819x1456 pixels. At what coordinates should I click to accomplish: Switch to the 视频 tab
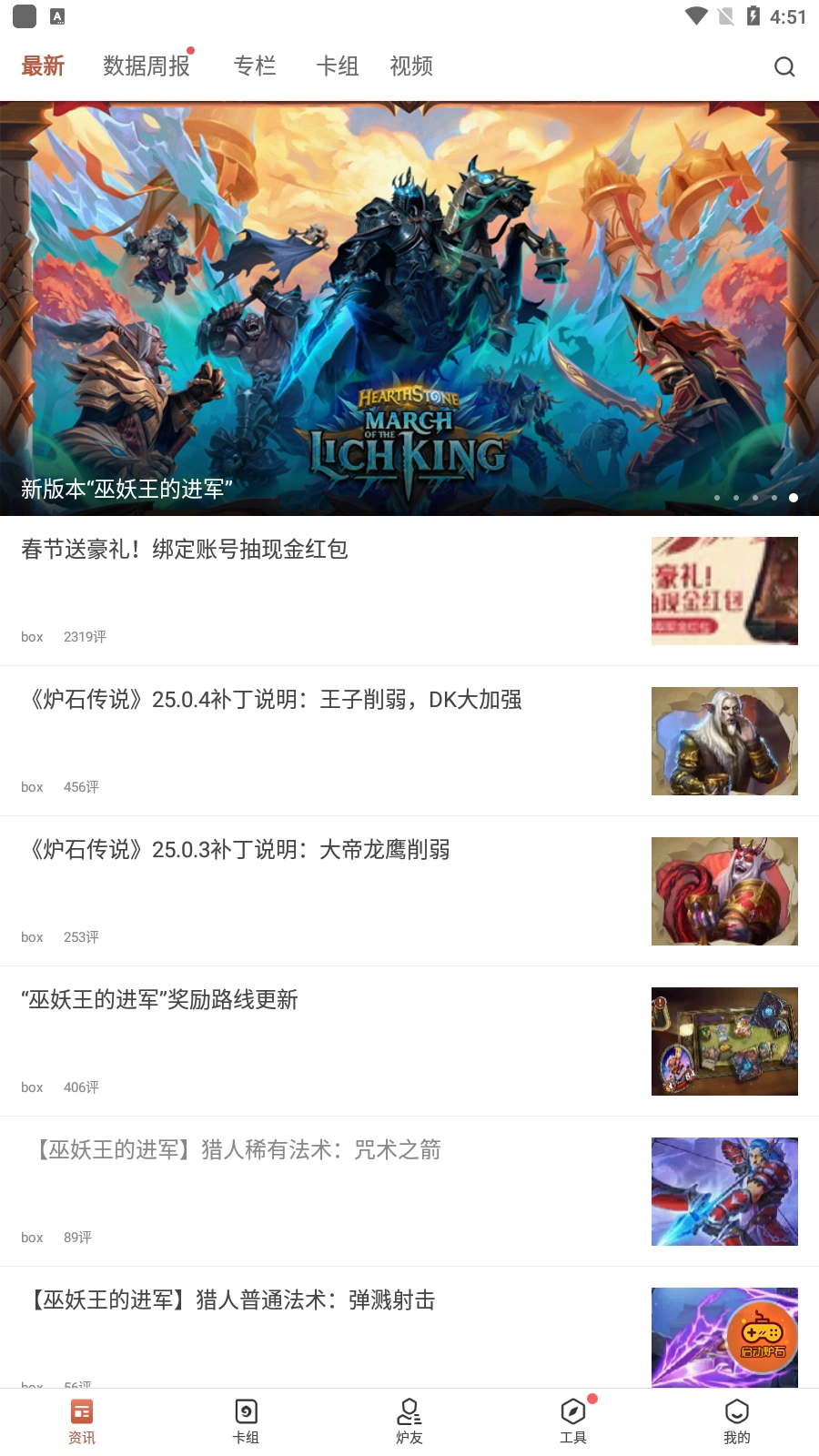(410, 66)
